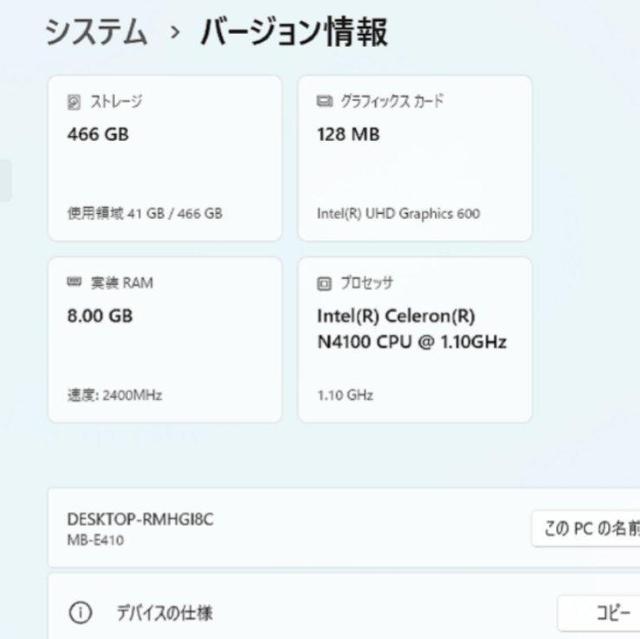Expand the デバイスの仕様 section

pos(164,612)
